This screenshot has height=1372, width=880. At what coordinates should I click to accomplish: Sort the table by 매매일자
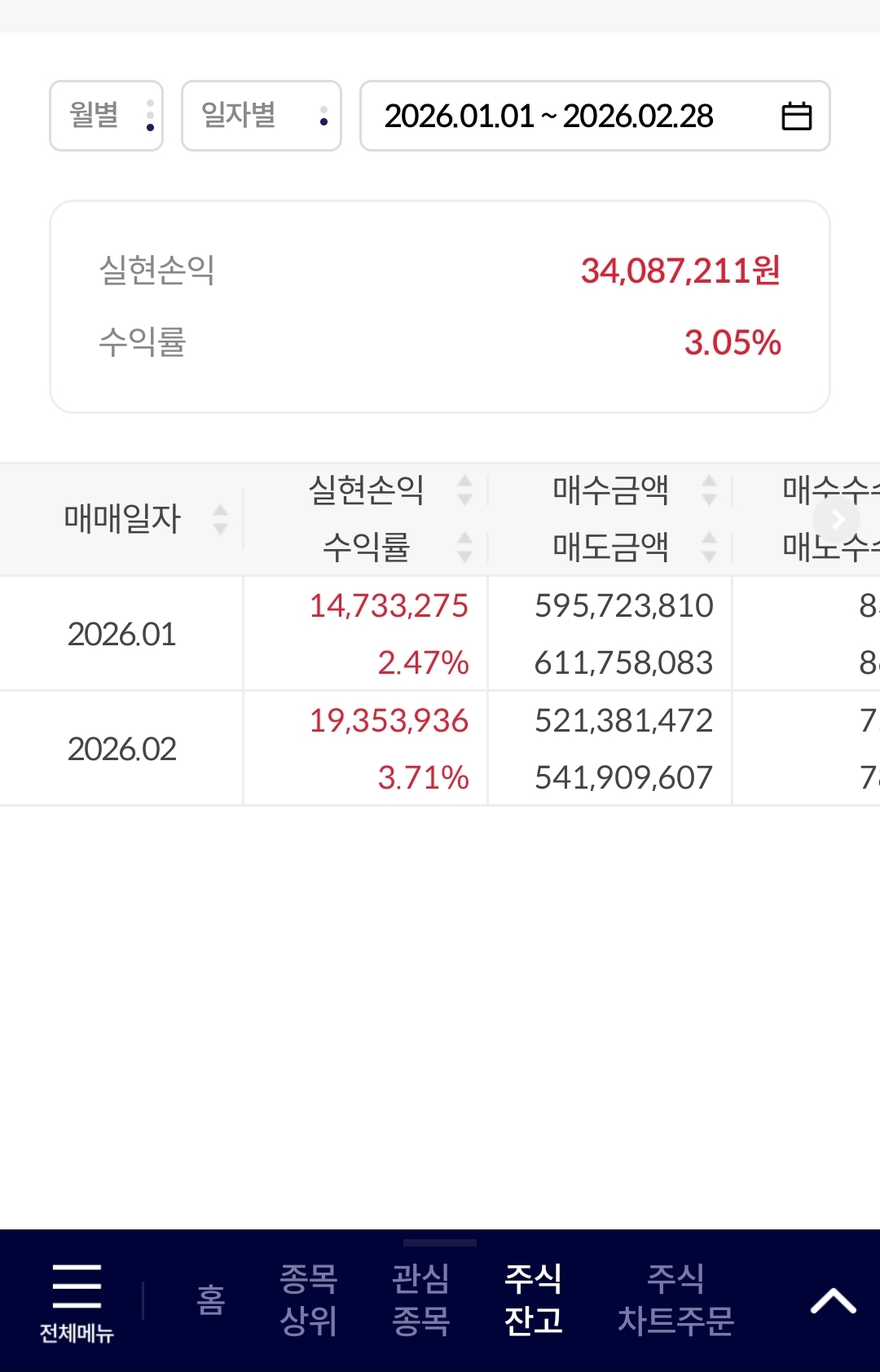(x=219, y=519)
